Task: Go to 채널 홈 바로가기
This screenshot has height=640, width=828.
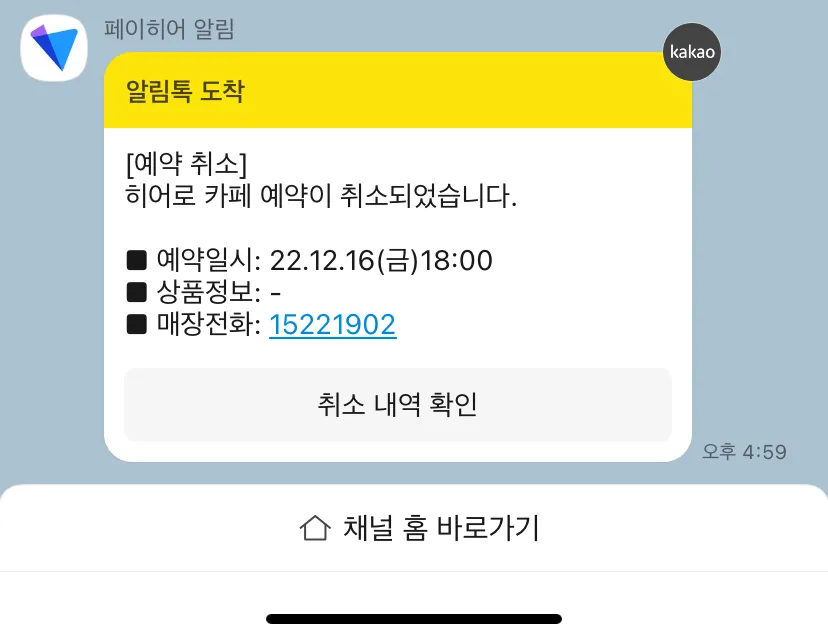Action: [x=419, y=528]
